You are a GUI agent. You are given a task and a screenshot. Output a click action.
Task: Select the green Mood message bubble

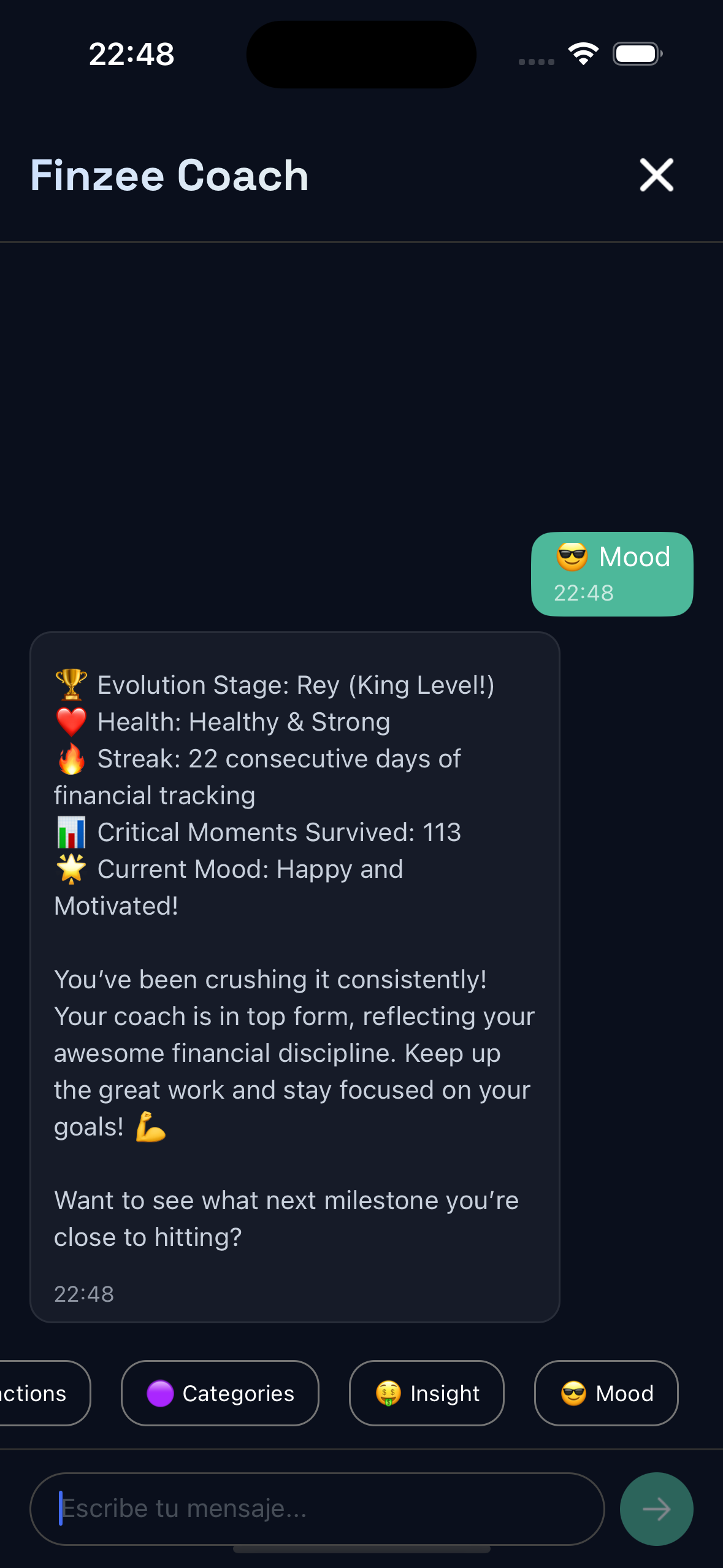[x=611, y=574]
